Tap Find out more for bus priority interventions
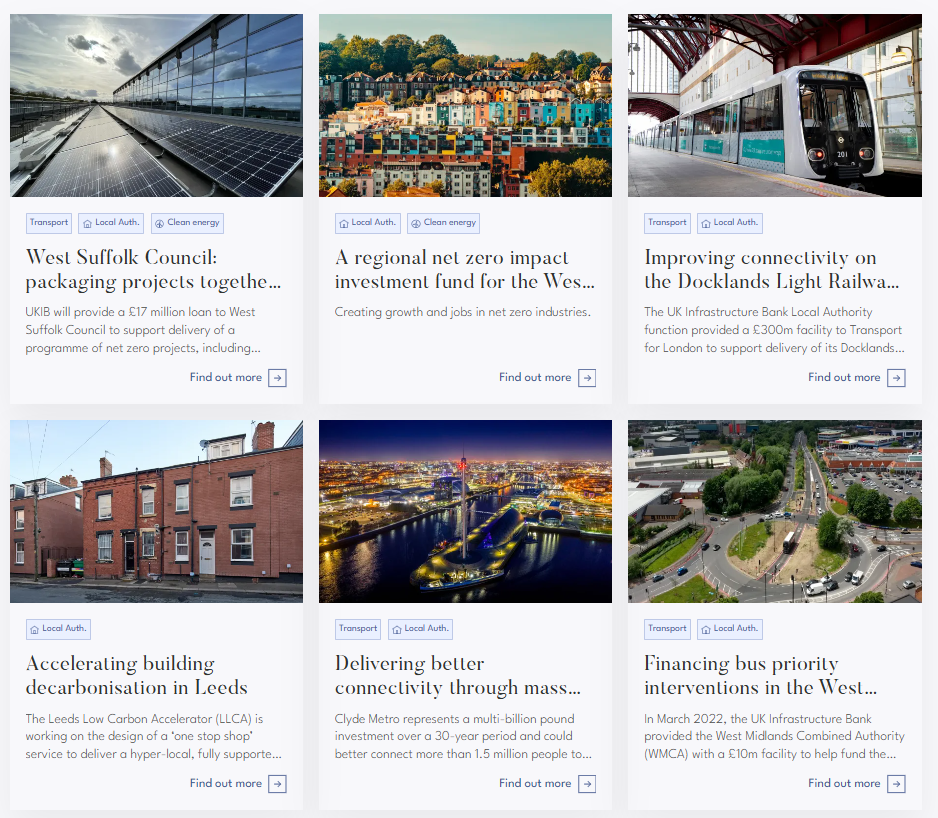Viewport: 938px width, 818px height. [x=856, y=784]
